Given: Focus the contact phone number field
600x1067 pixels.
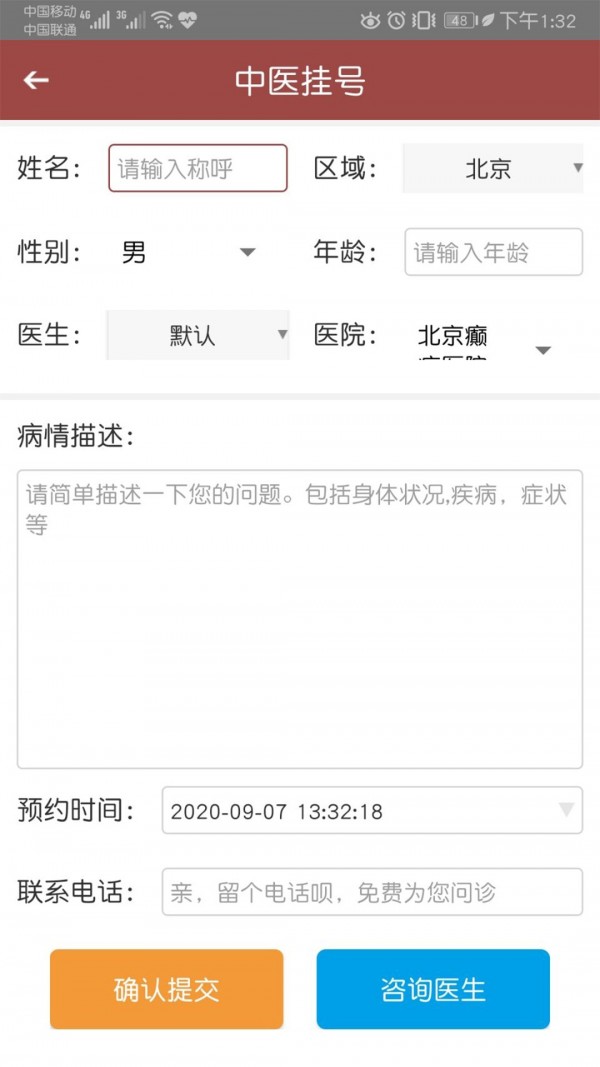Looking at the screenshot, I should [x=372, y=892].
